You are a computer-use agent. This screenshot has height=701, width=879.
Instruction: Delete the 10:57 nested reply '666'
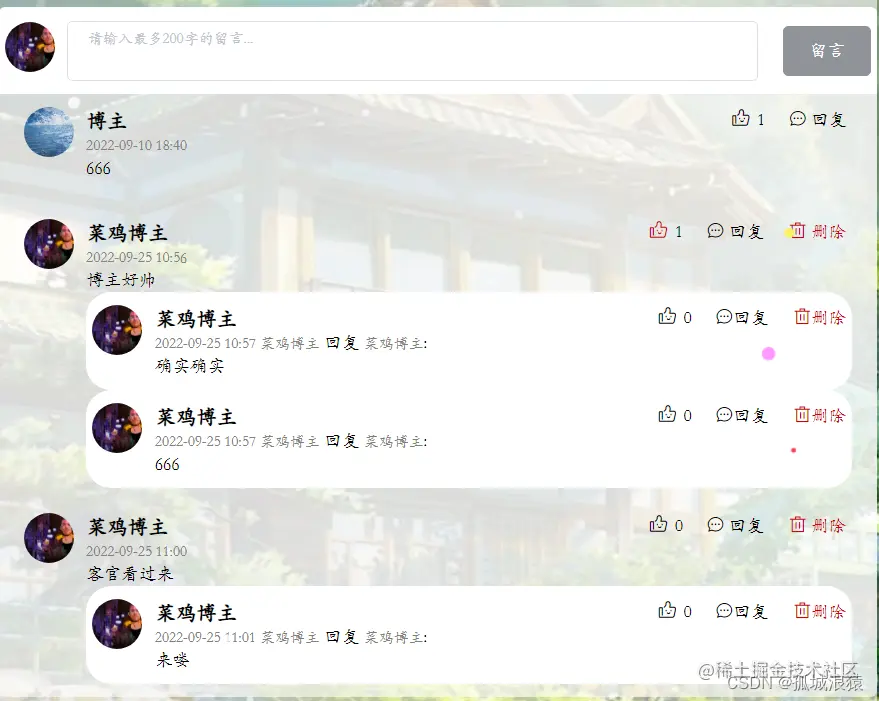(819, 415)
